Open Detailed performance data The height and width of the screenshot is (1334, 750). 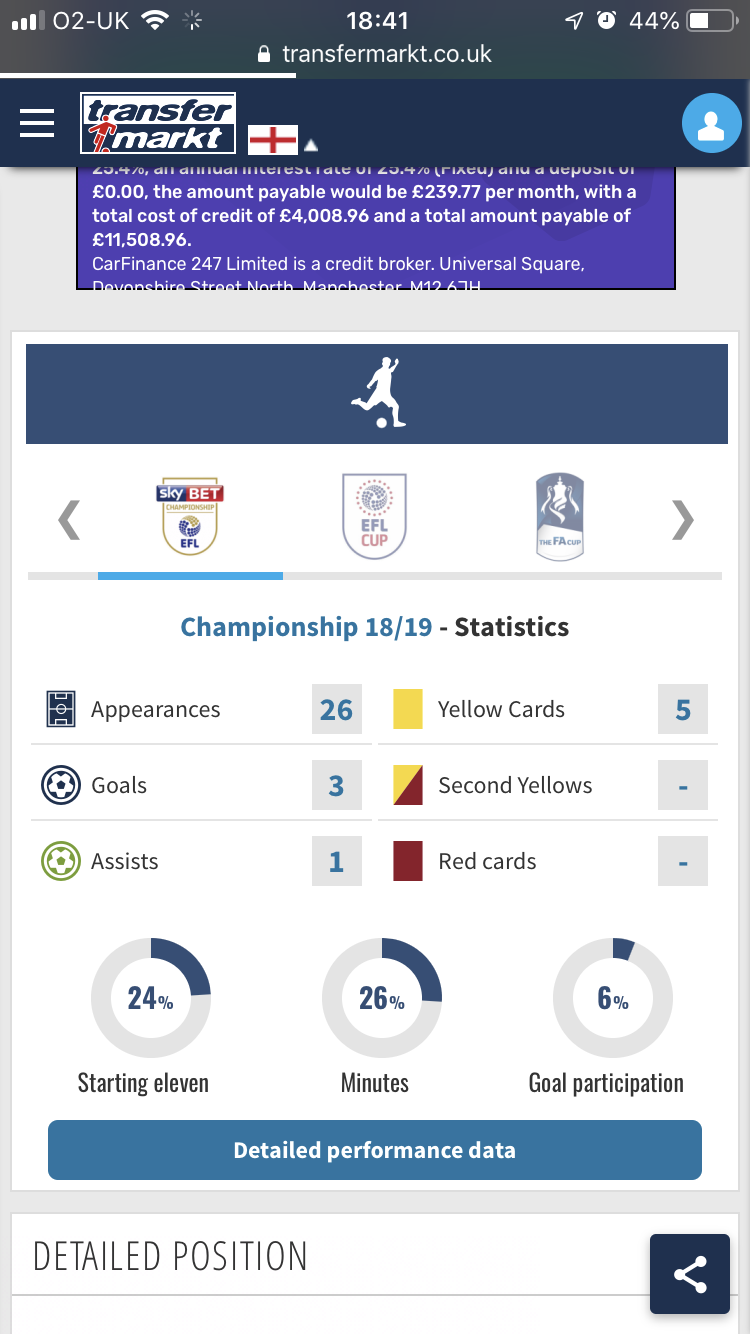point(375,1150)
